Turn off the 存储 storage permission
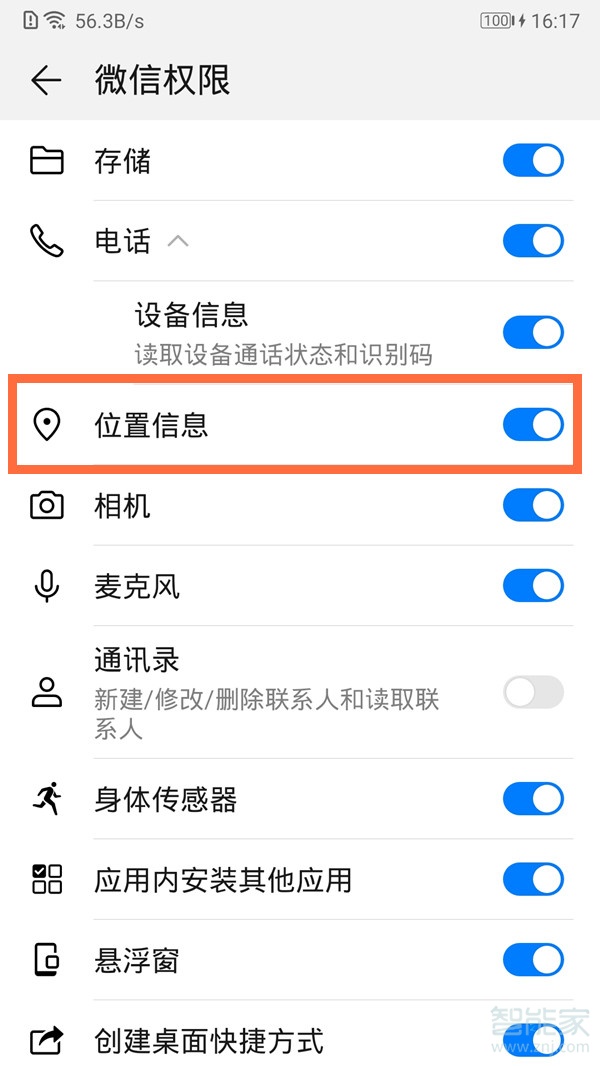Viewport: 600px width, 1066px height. tap(533, 161)
